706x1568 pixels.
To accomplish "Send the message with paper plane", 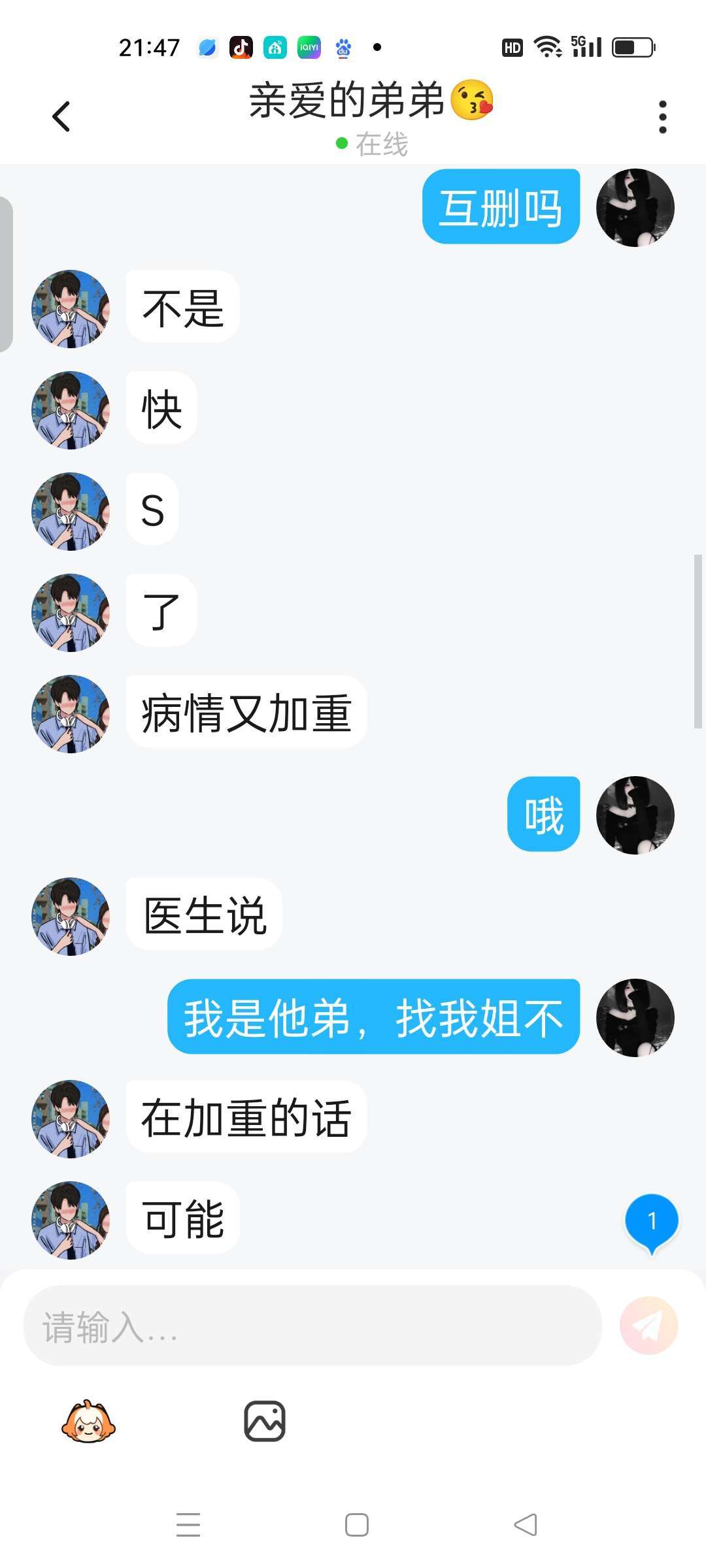I will pos(648,1326).
